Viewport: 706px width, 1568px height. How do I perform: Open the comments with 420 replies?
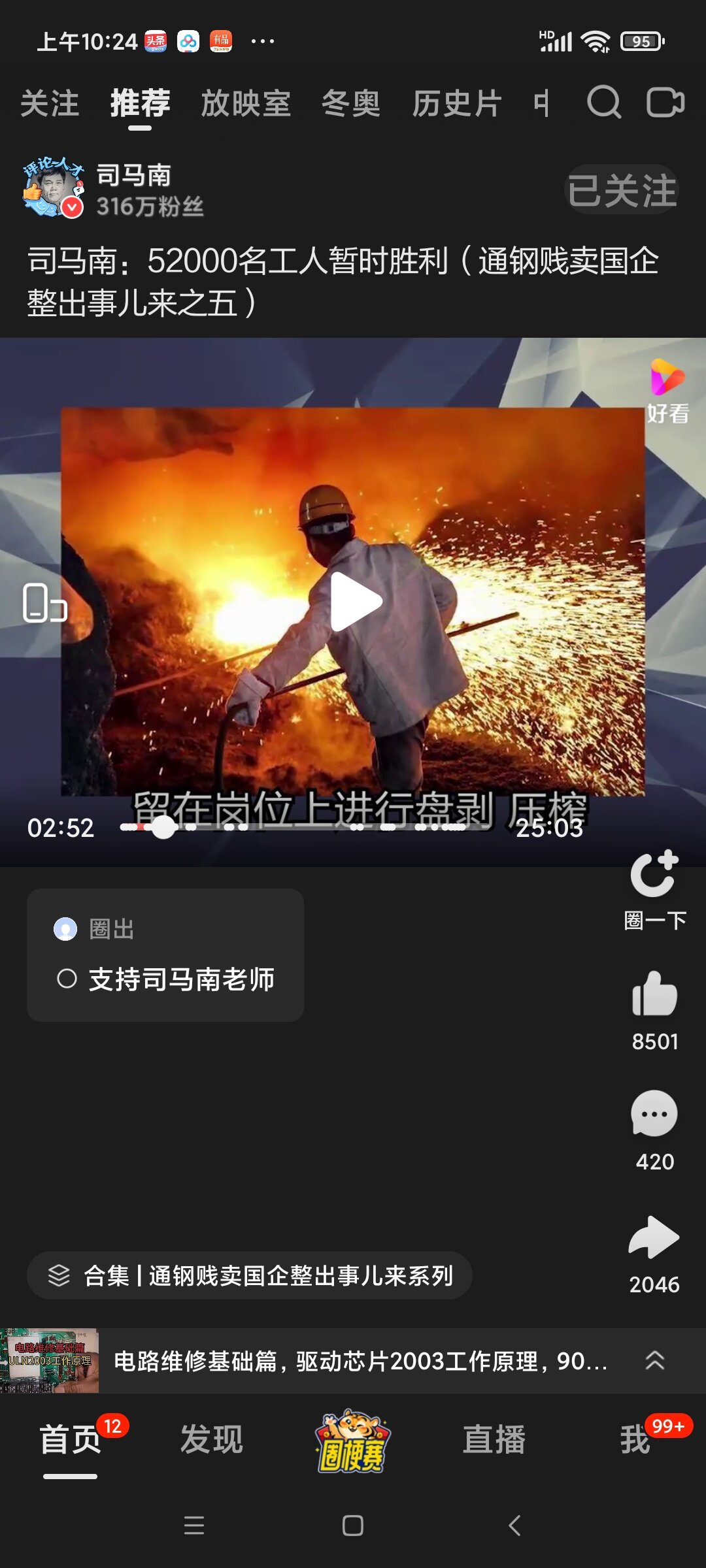point(654,1130)
